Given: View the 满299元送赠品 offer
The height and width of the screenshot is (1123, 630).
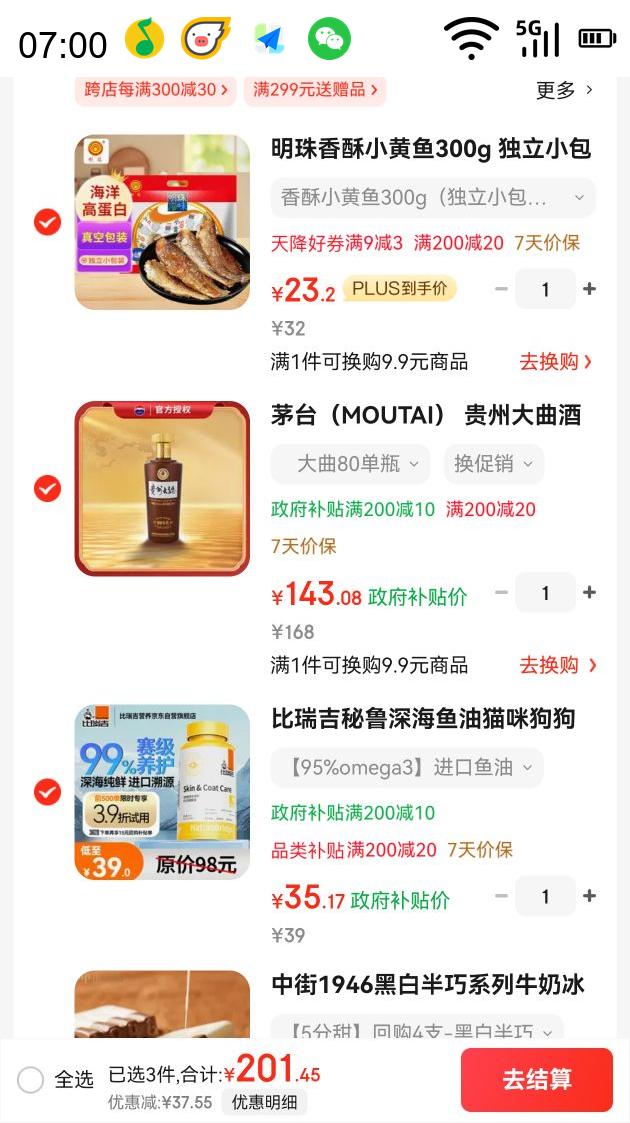Looking at the screenshot, I should (x=315, y=90).
